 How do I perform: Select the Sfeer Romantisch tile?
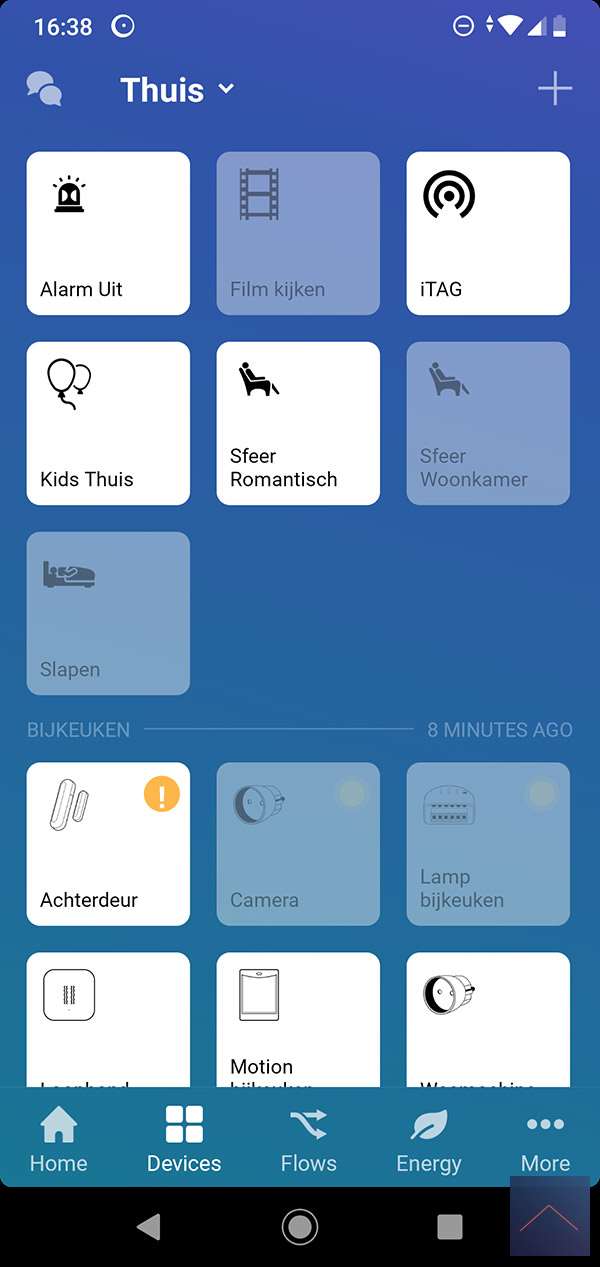coord(298,423)
